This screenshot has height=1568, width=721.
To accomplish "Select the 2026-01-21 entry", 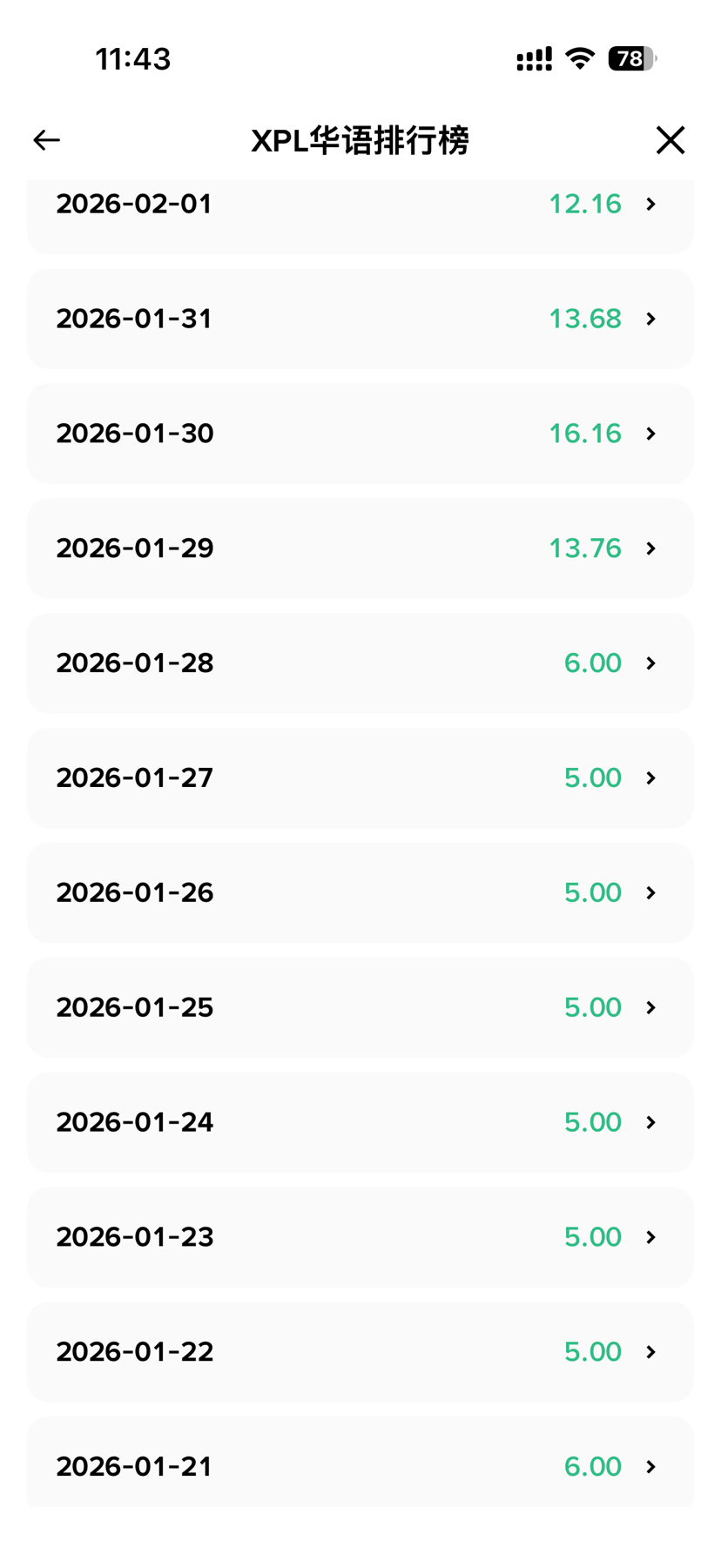I will (360, 1466).
